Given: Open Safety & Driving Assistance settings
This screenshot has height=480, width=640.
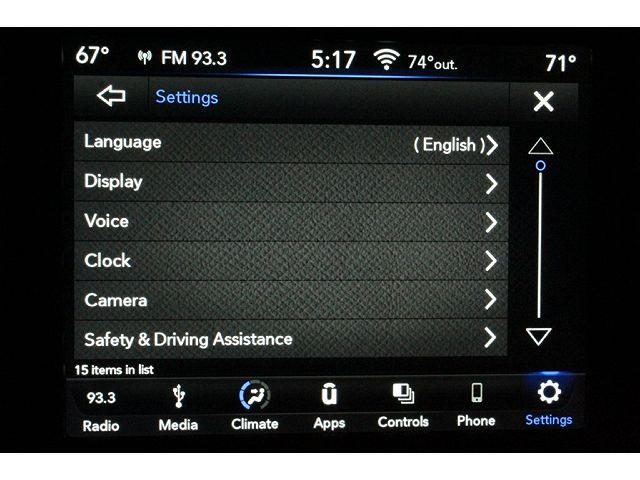Looking at the screenshot, I should point(290,339).
